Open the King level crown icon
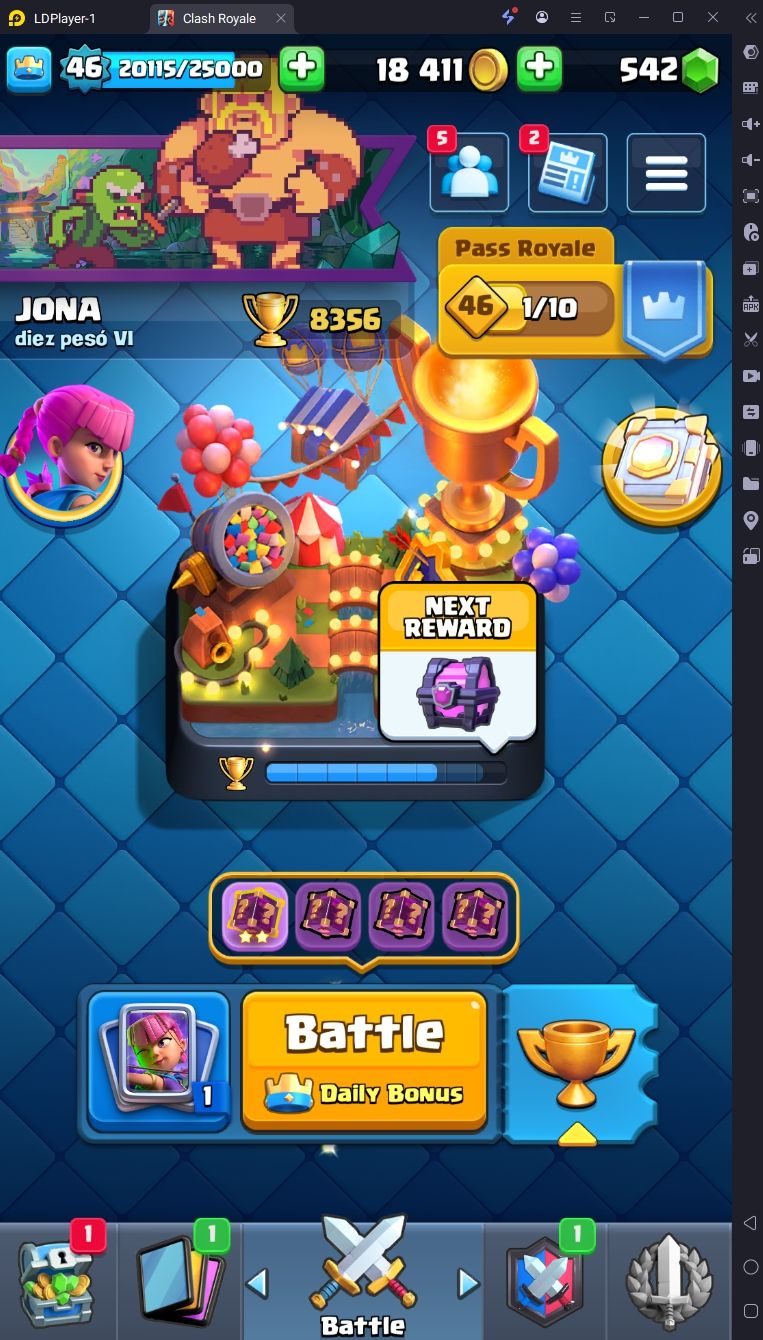 tap(30, 68)
